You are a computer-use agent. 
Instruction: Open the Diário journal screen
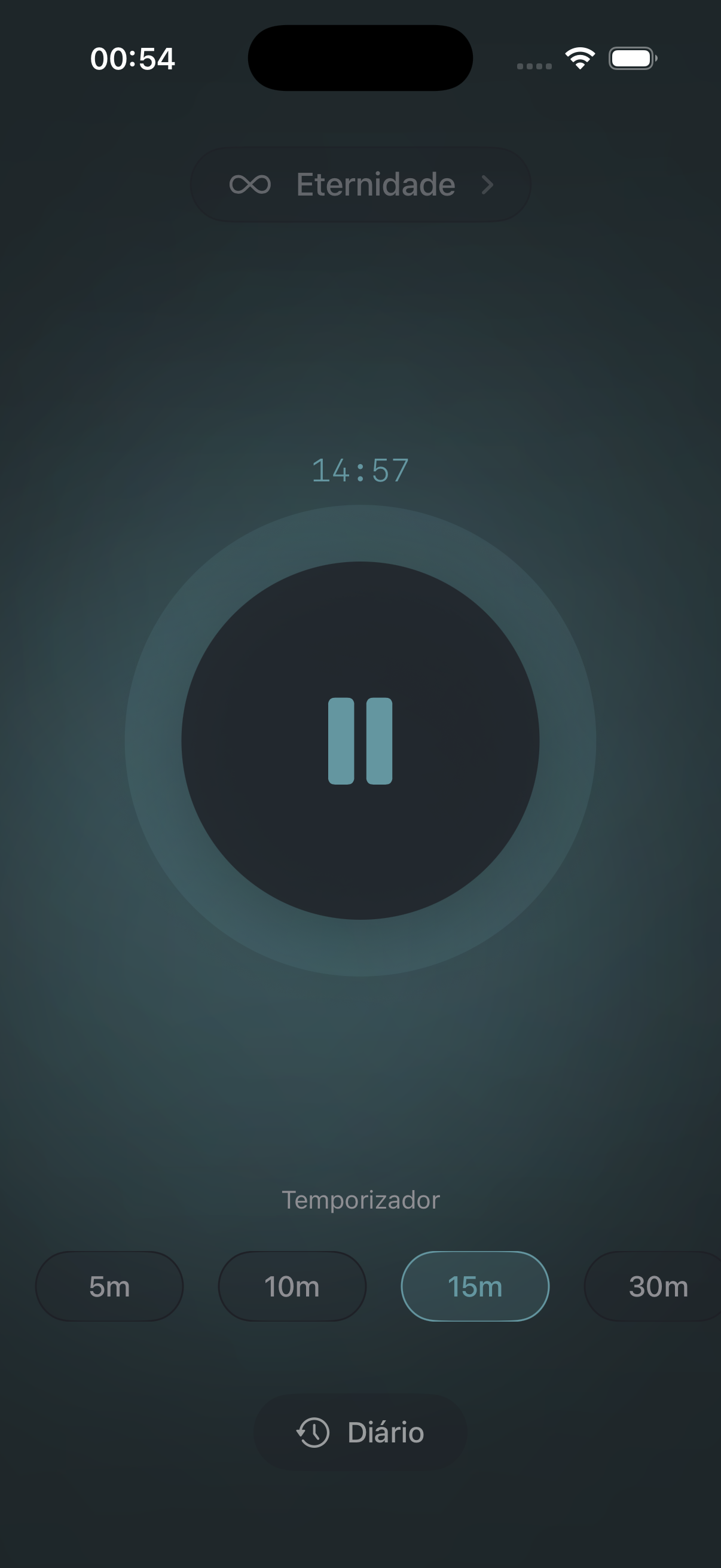coord(360,1432)
